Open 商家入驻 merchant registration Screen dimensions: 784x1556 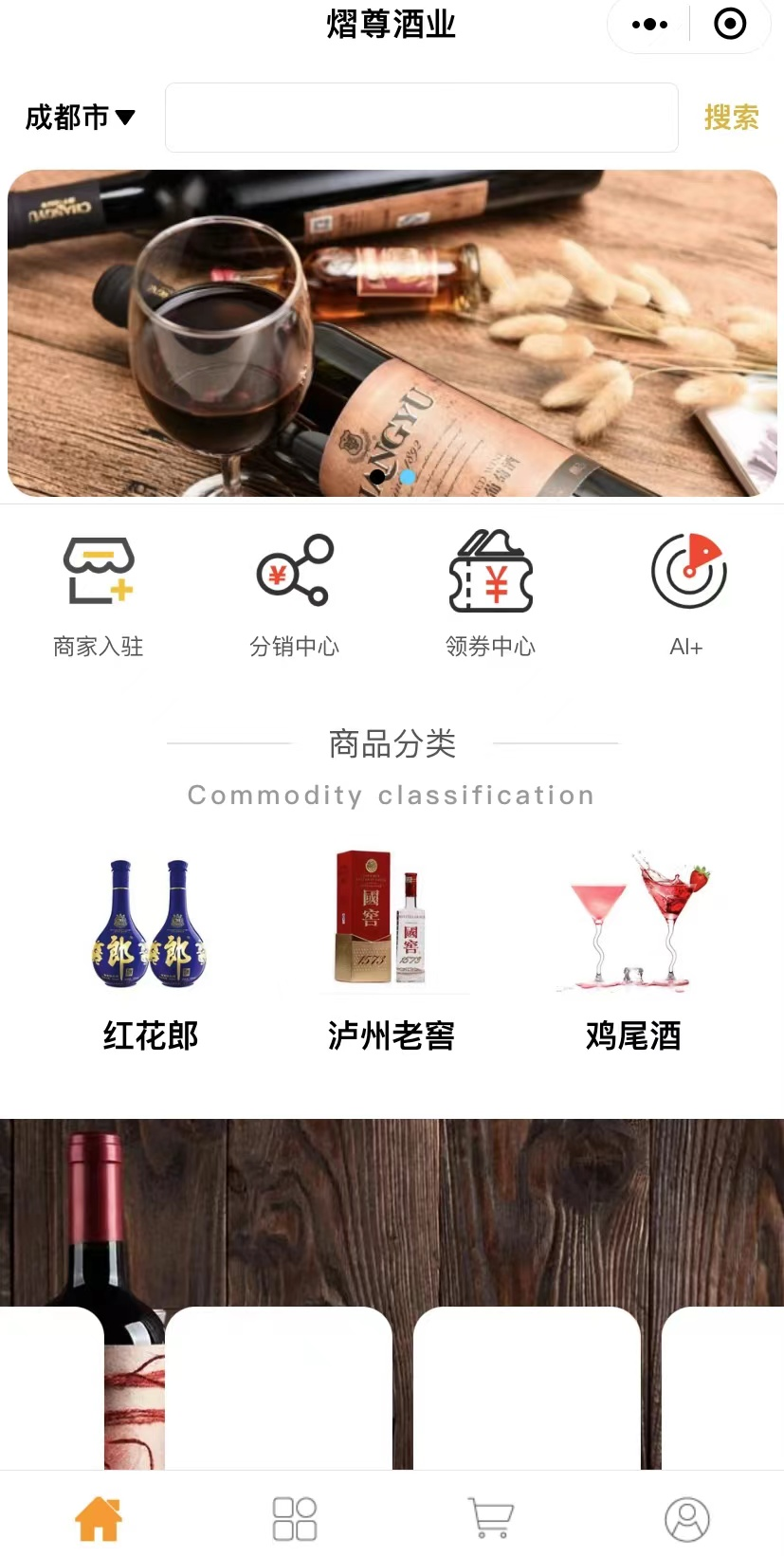(99, 594)
